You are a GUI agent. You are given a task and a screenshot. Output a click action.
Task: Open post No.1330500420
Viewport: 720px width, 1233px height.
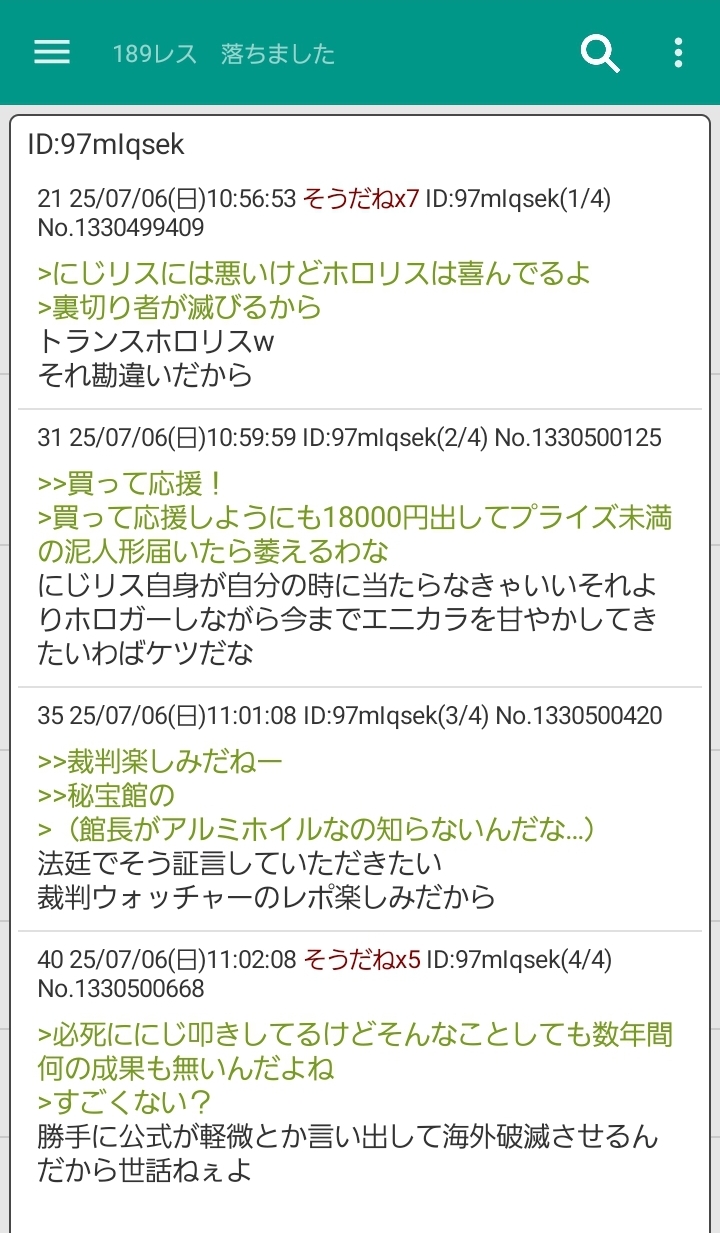[x=579, y=715]
